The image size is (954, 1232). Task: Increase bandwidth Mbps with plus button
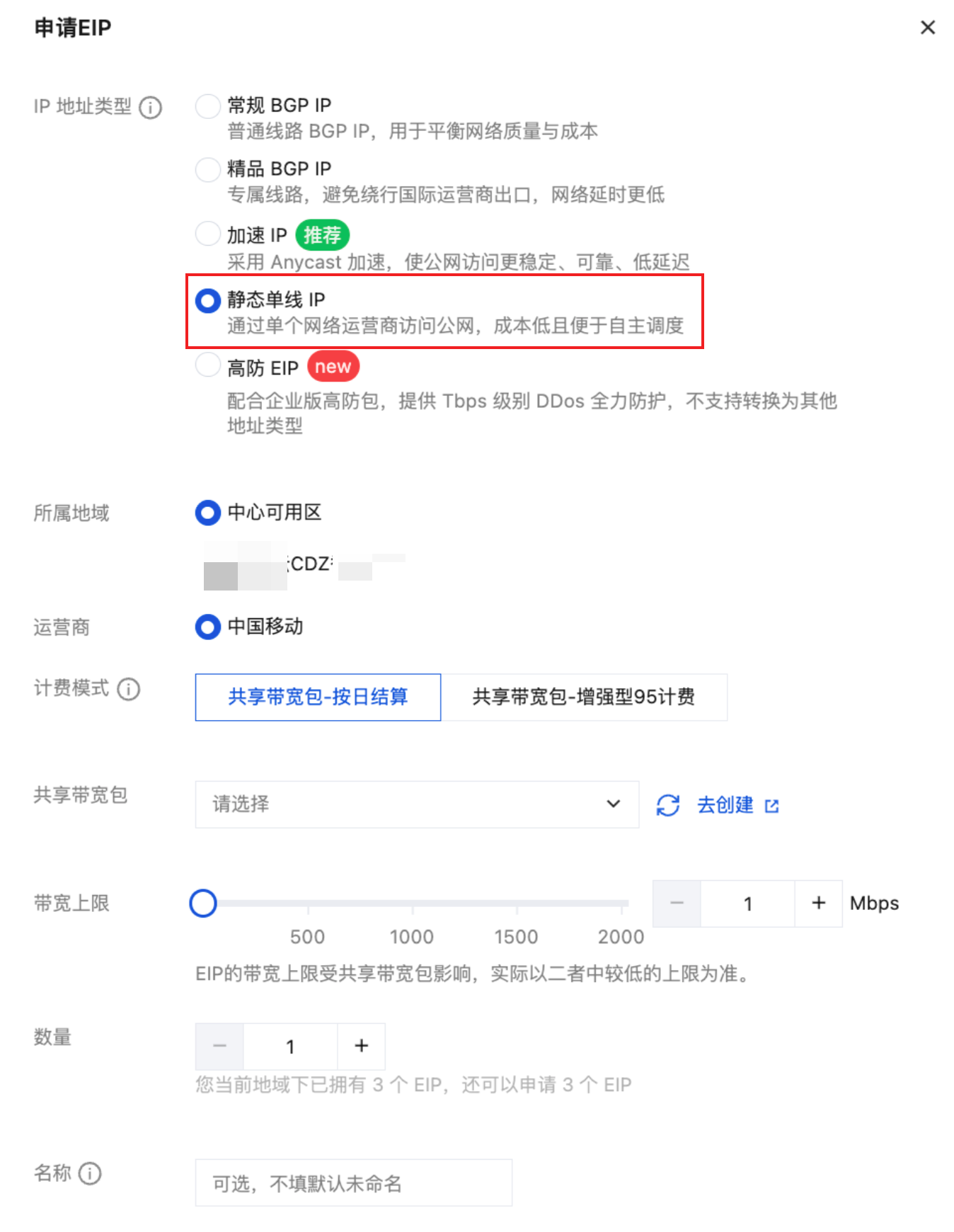[818, 903]
